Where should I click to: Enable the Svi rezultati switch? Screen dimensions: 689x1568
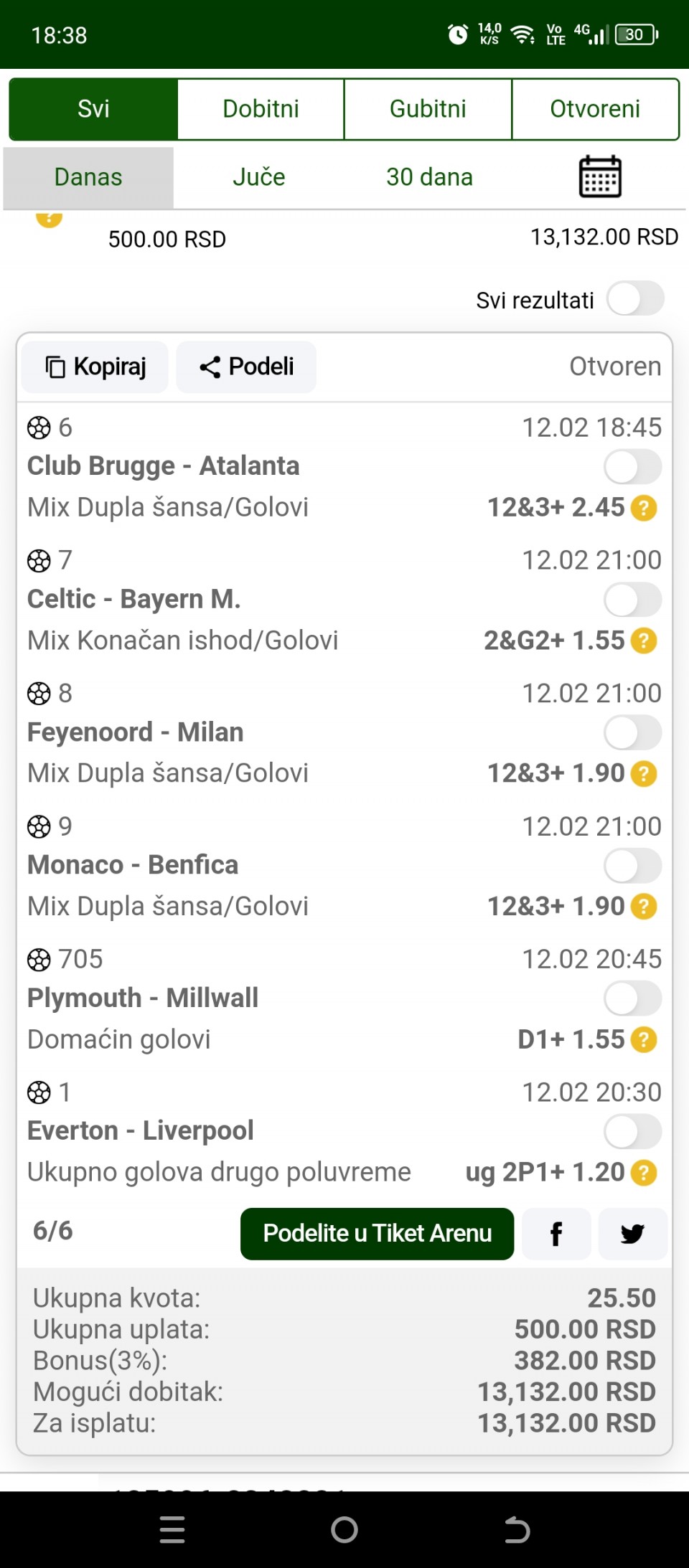click(635, 298)
